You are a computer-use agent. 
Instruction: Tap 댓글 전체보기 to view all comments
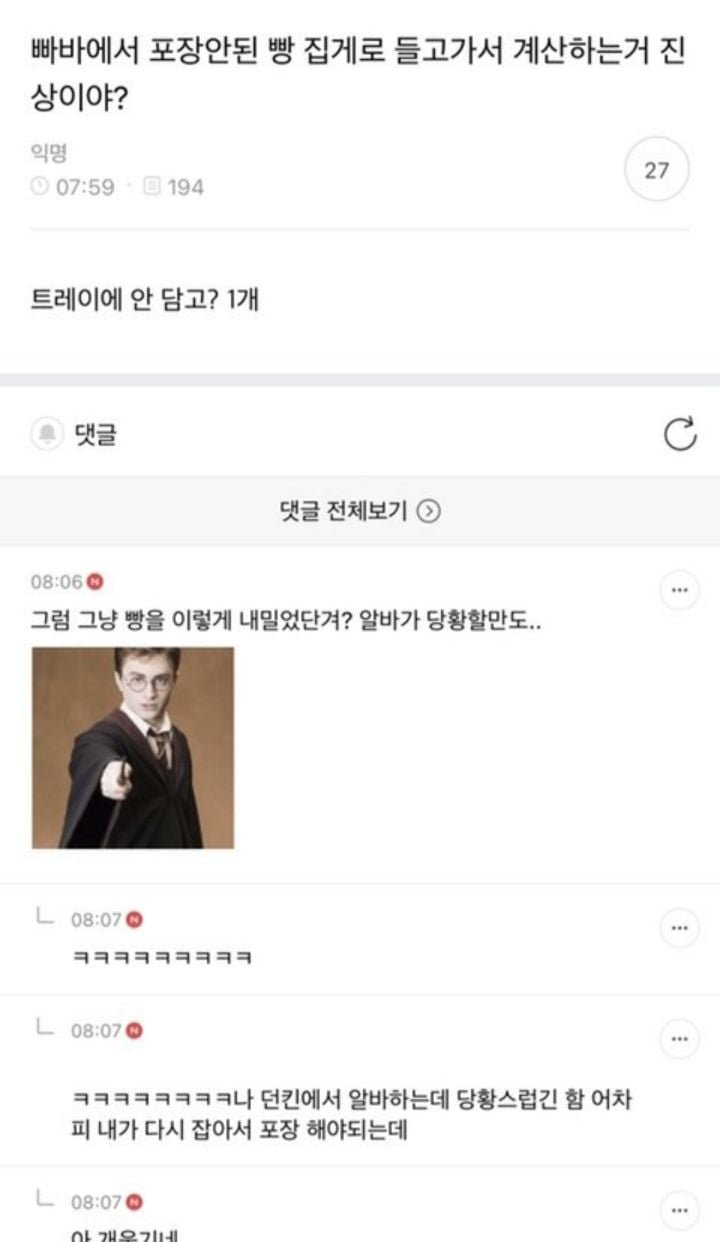tap(360, 511)
